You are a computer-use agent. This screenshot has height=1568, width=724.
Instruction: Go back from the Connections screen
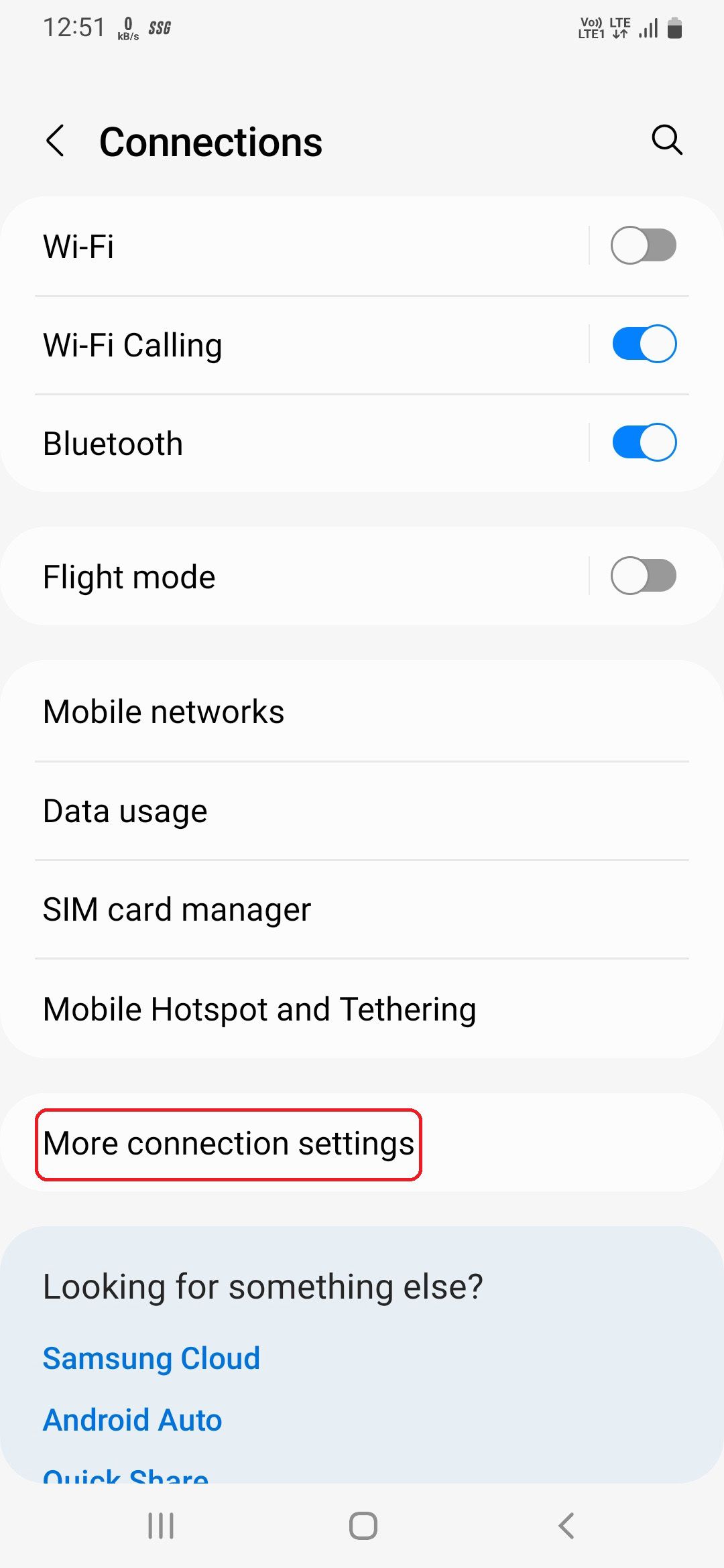56,141
